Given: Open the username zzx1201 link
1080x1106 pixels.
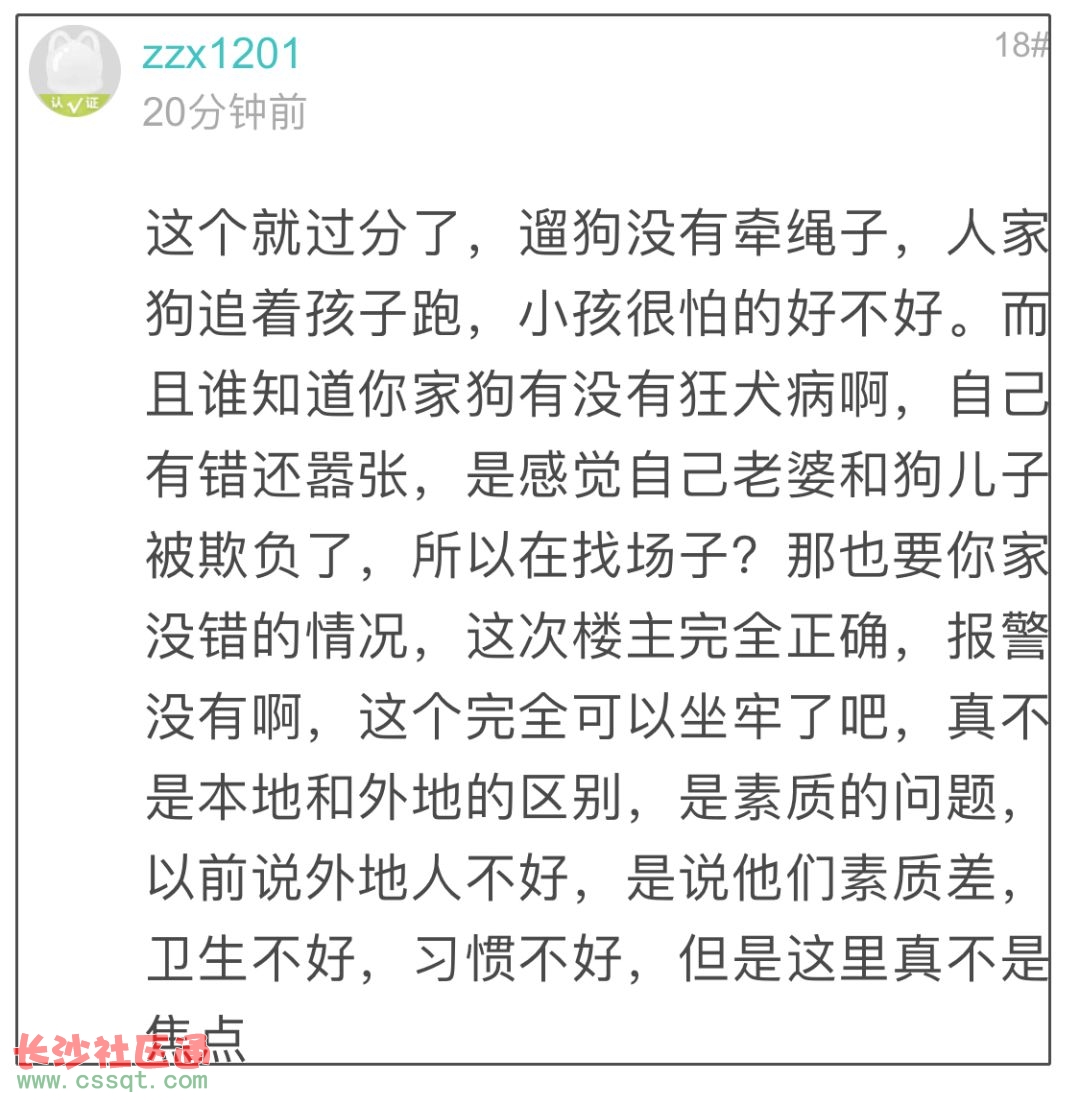Looking at the screenshot, I should pyautogui.click(x=221, y=54).
